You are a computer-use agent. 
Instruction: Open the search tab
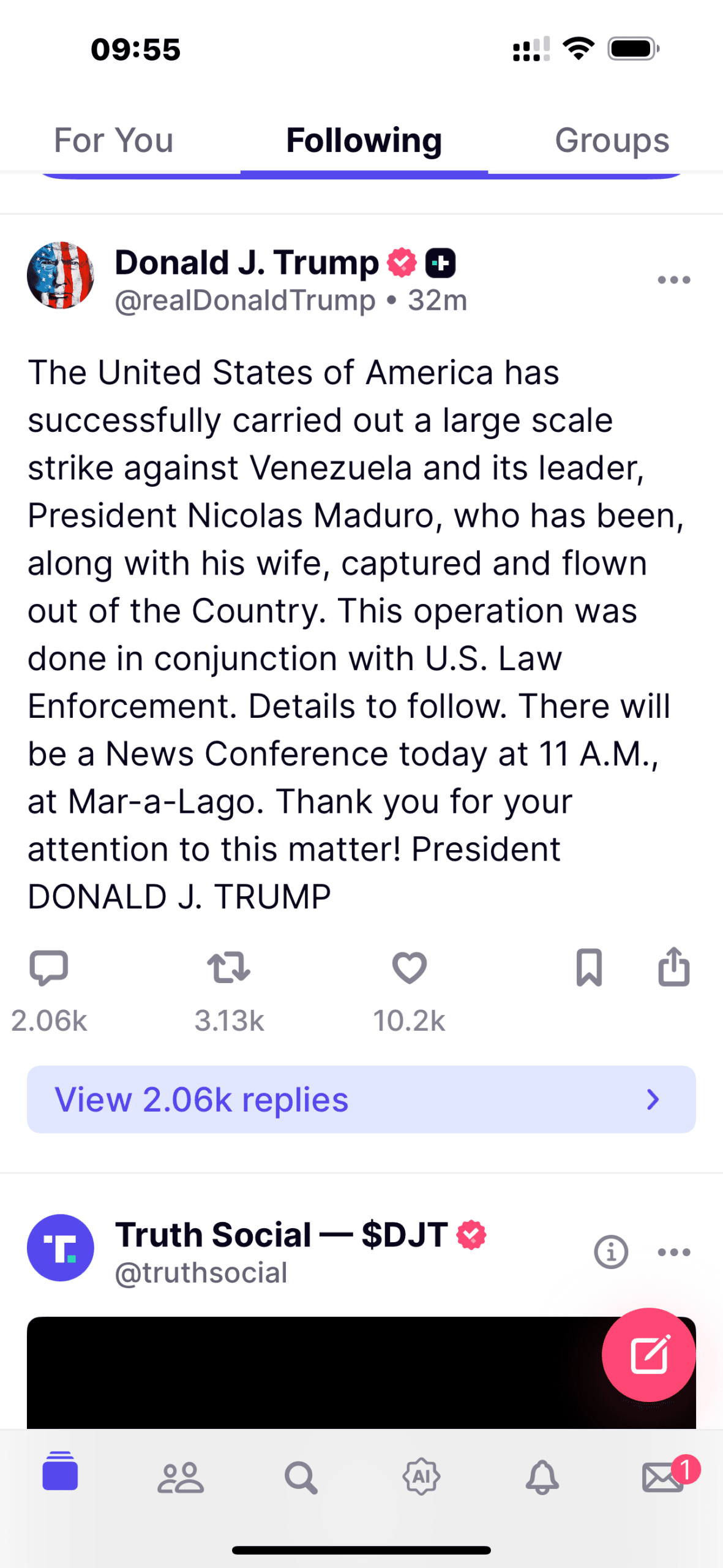tap(301, 1477)
